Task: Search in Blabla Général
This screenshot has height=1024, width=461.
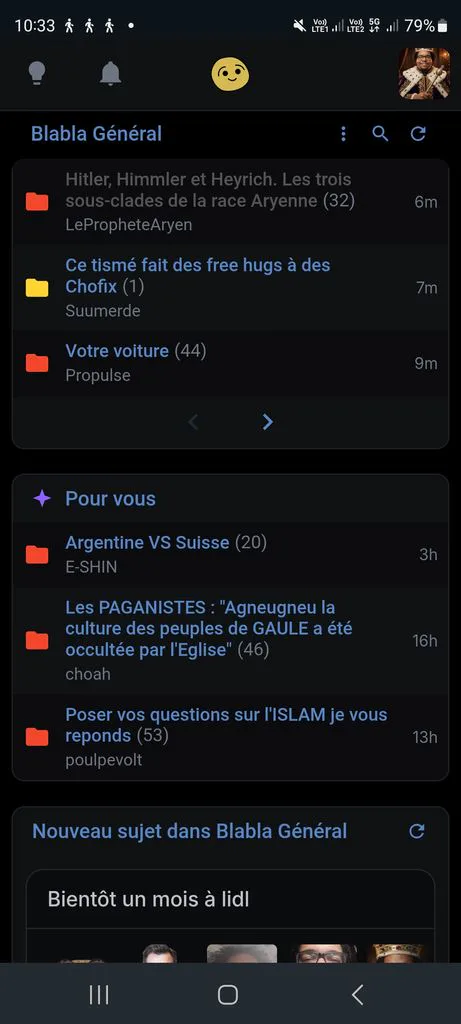Action: pyautogui.click(x=380, y=134)
